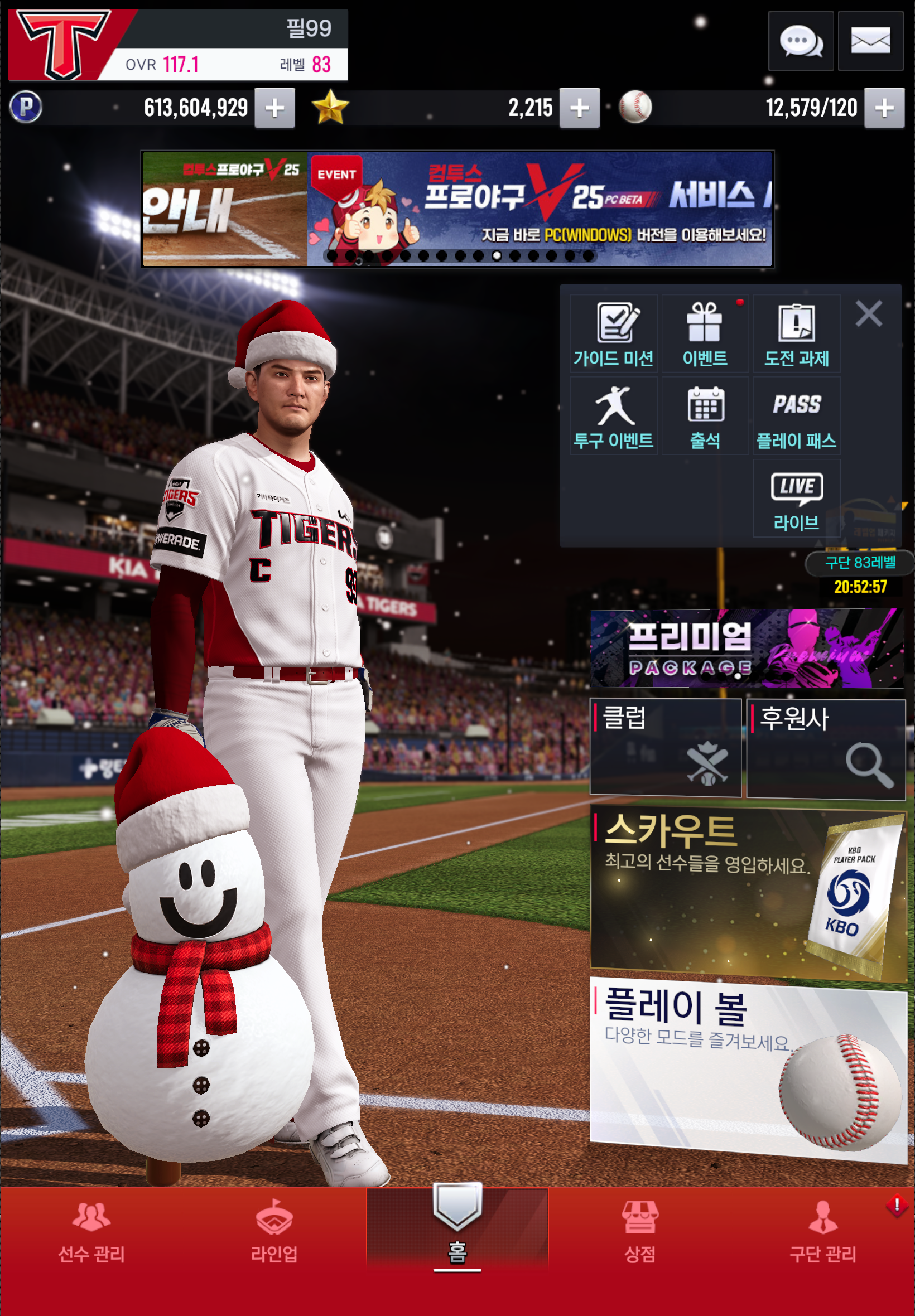Open the chat bubble icon

tap(800, 41)
